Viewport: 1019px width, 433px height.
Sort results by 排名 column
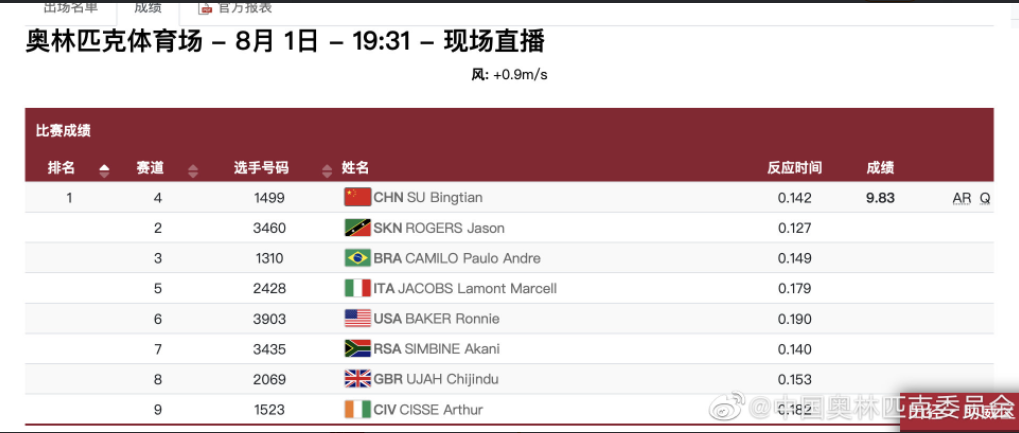[104, 169]
